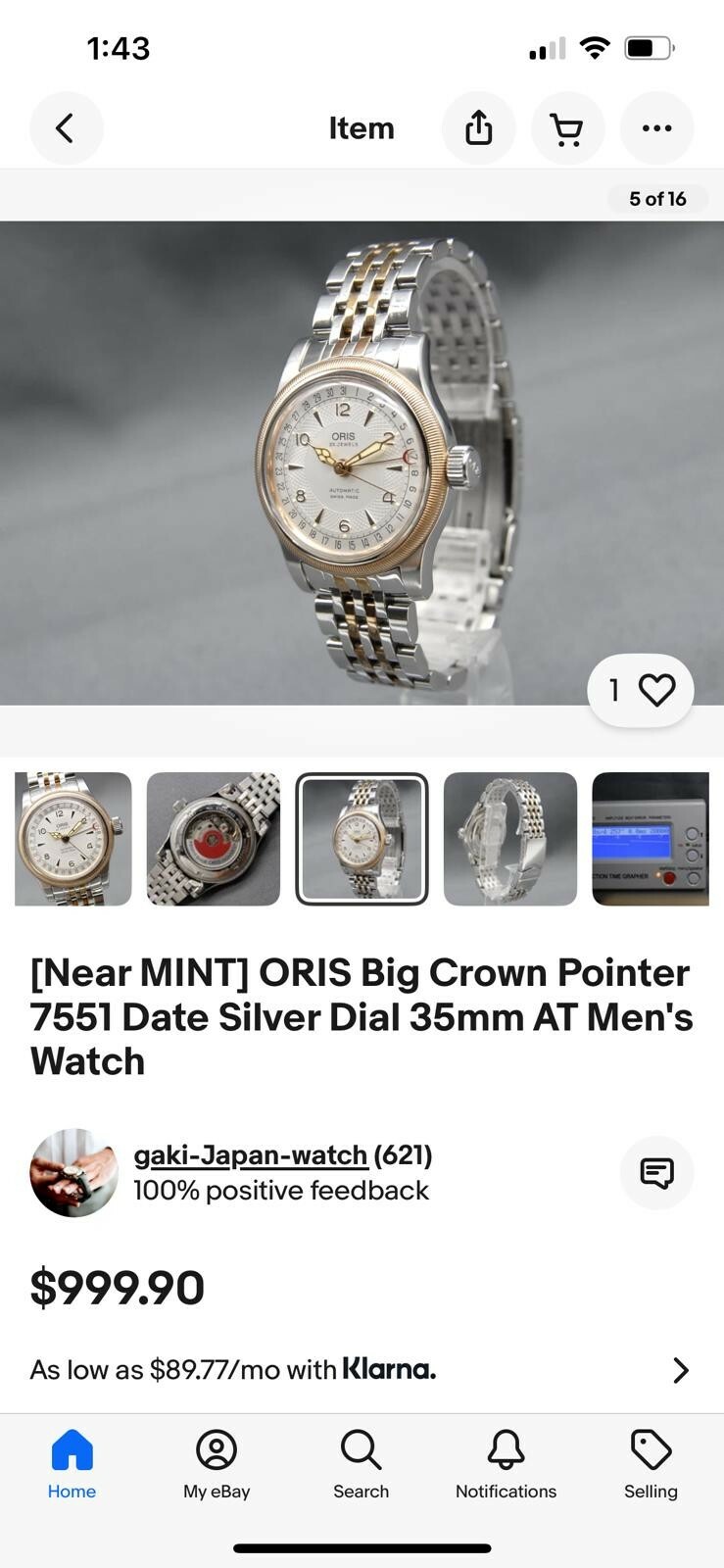Select the bracelet clasp thumbnail photo
Screen dimensions: 724x1568
point(510,839)
